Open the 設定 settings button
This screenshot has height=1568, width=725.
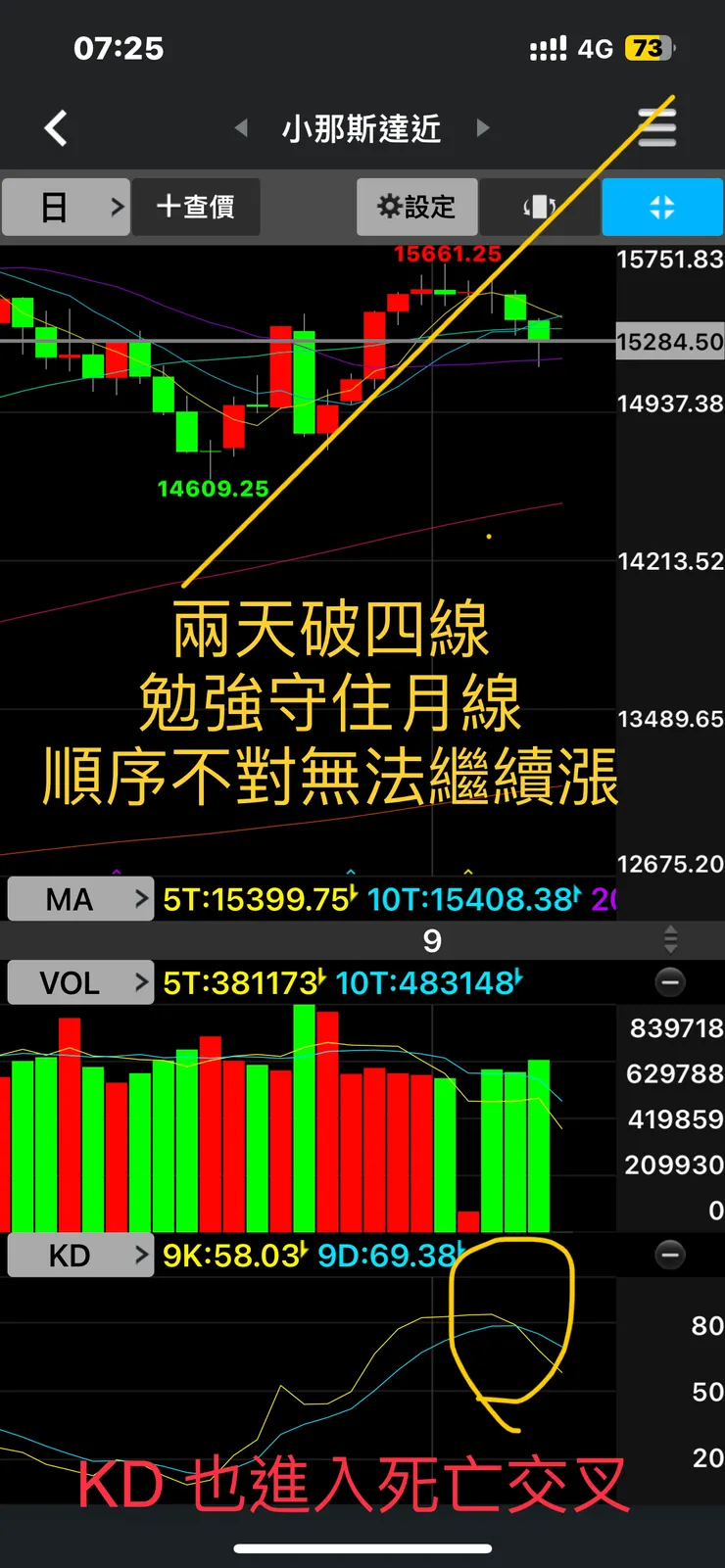click(417, 207)
